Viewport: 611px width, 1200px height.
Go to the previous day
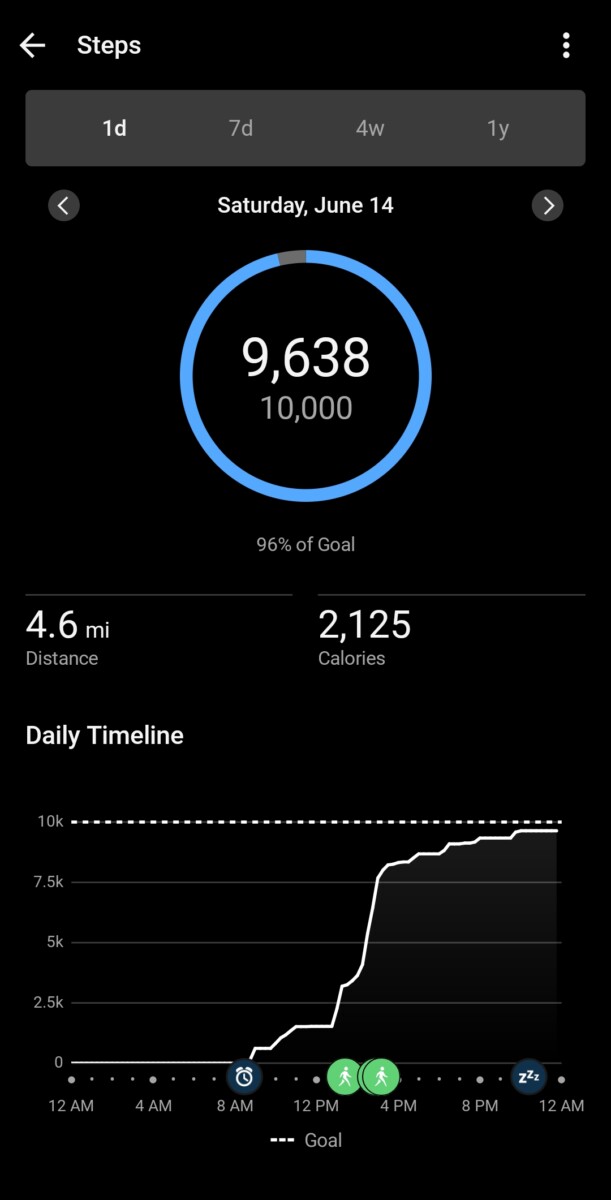pyautogui.click(x=63, y=206)
